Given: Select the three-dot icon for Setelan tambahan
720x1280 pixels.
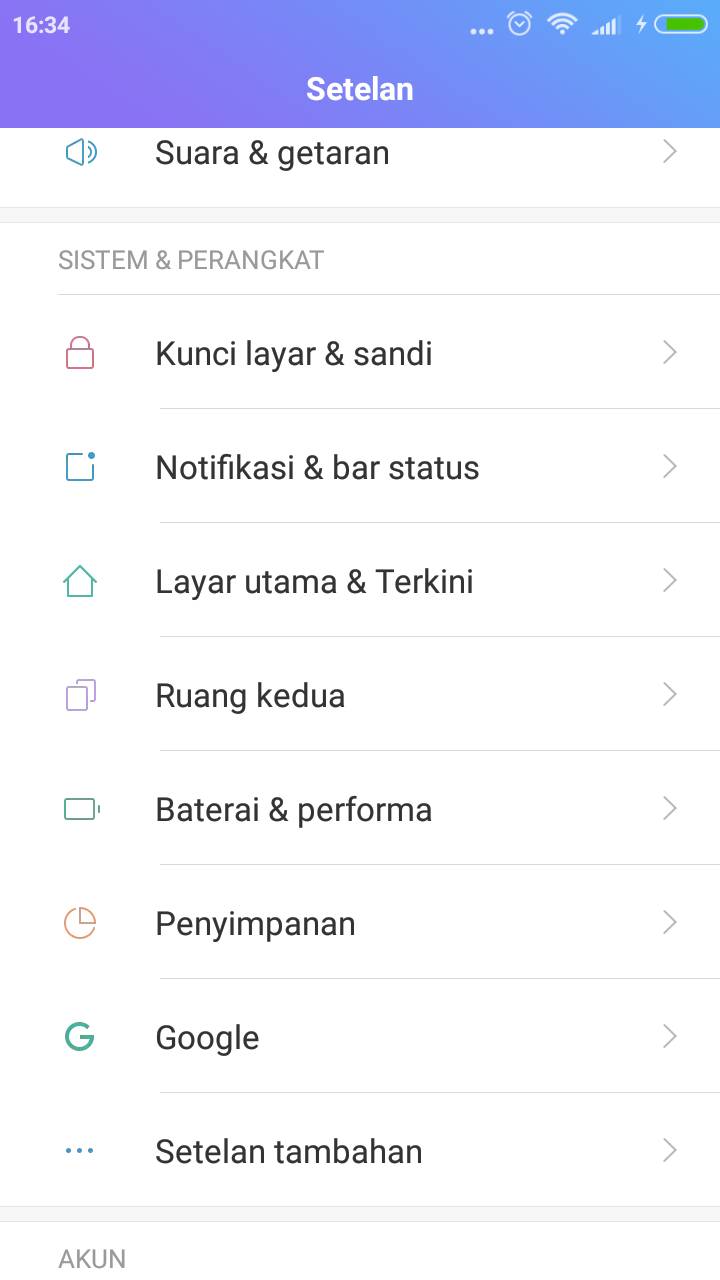Looking at the screenshot, I should click(x=79, y=1151).
